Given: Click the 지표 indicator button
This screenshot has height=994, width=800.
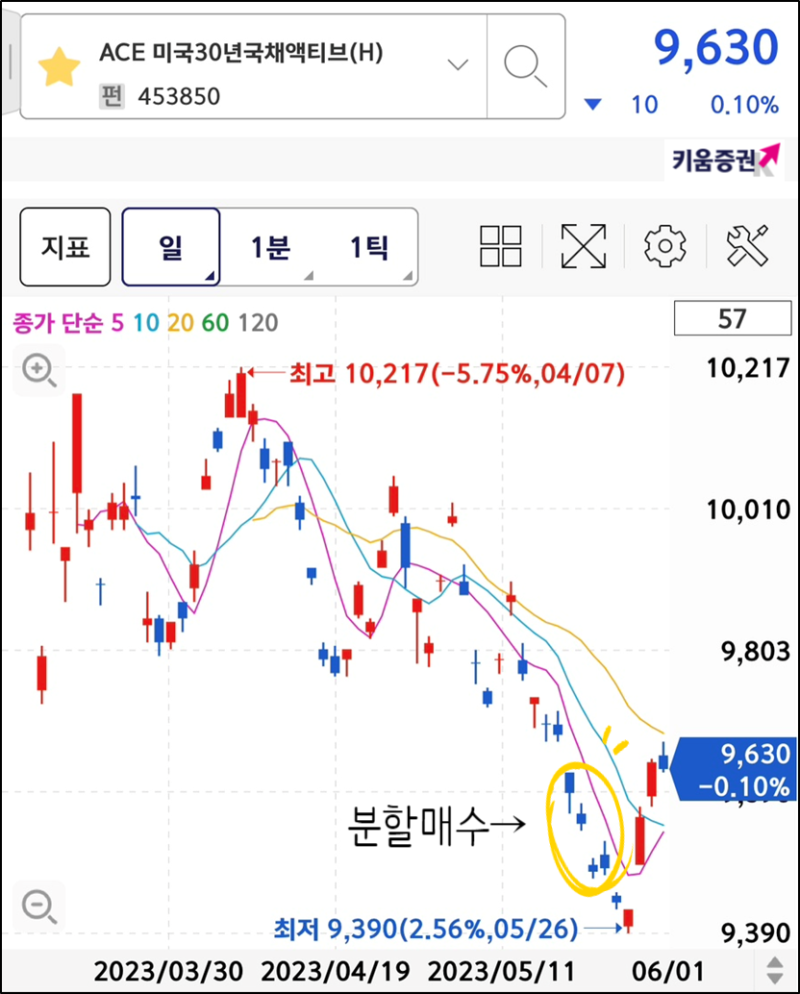Looking at the screenshot, I should click(65, 246).
